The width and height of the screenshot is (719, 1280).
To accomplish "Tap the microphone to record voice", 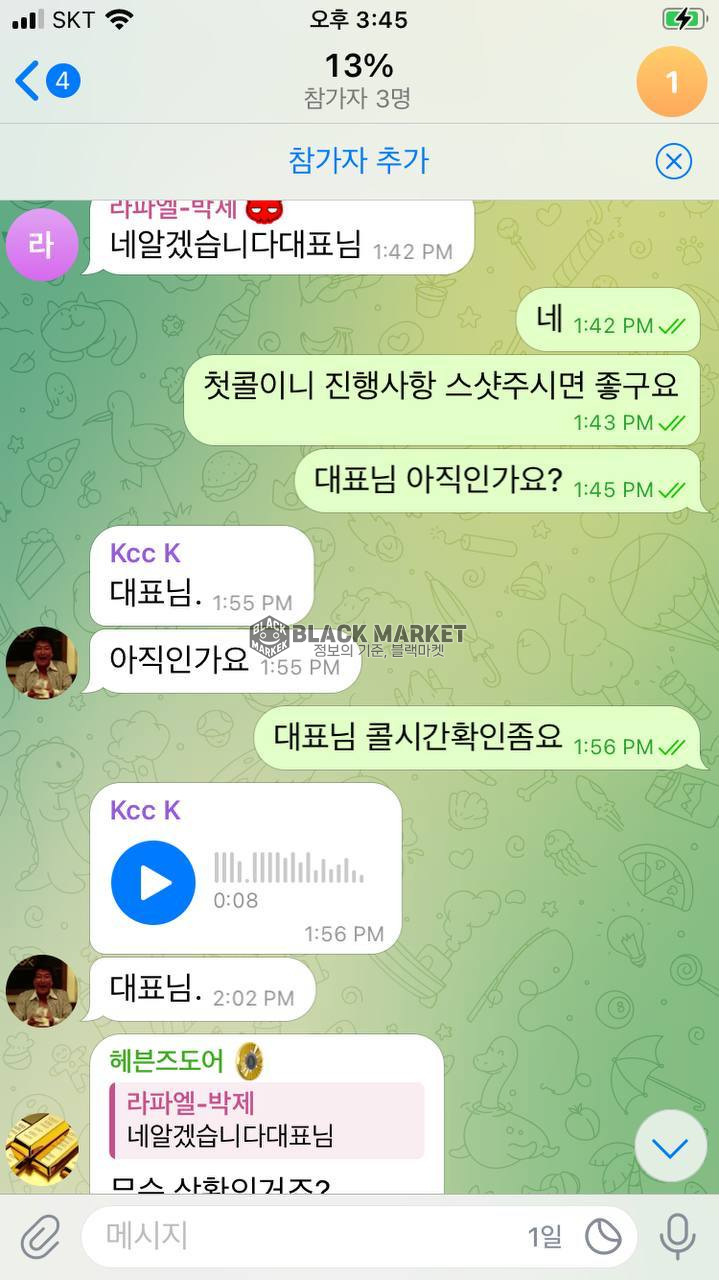I will point(677,1237).
